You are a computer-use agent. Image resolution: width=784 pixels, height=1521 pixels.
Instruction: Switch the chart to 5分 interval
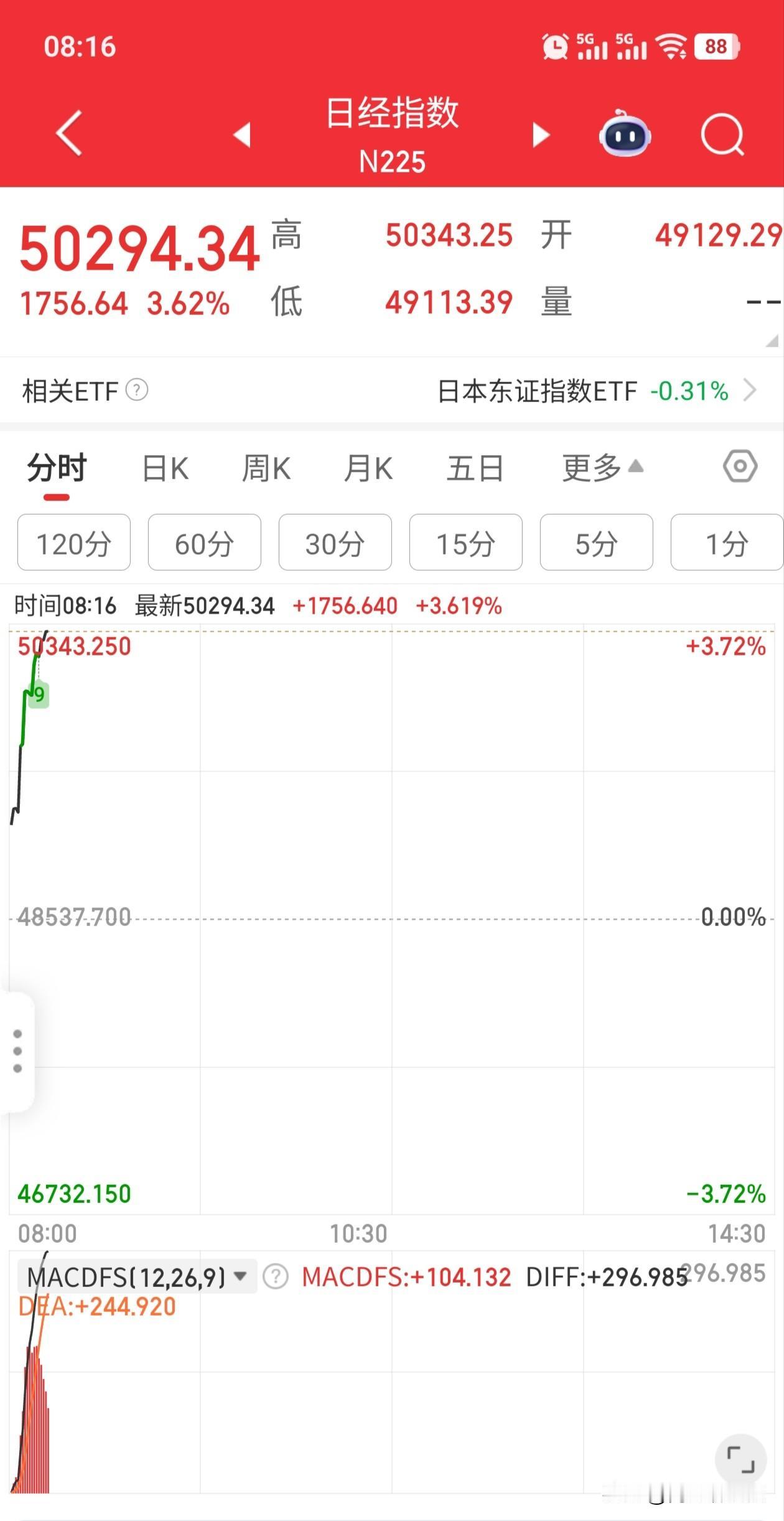point(596,543)
